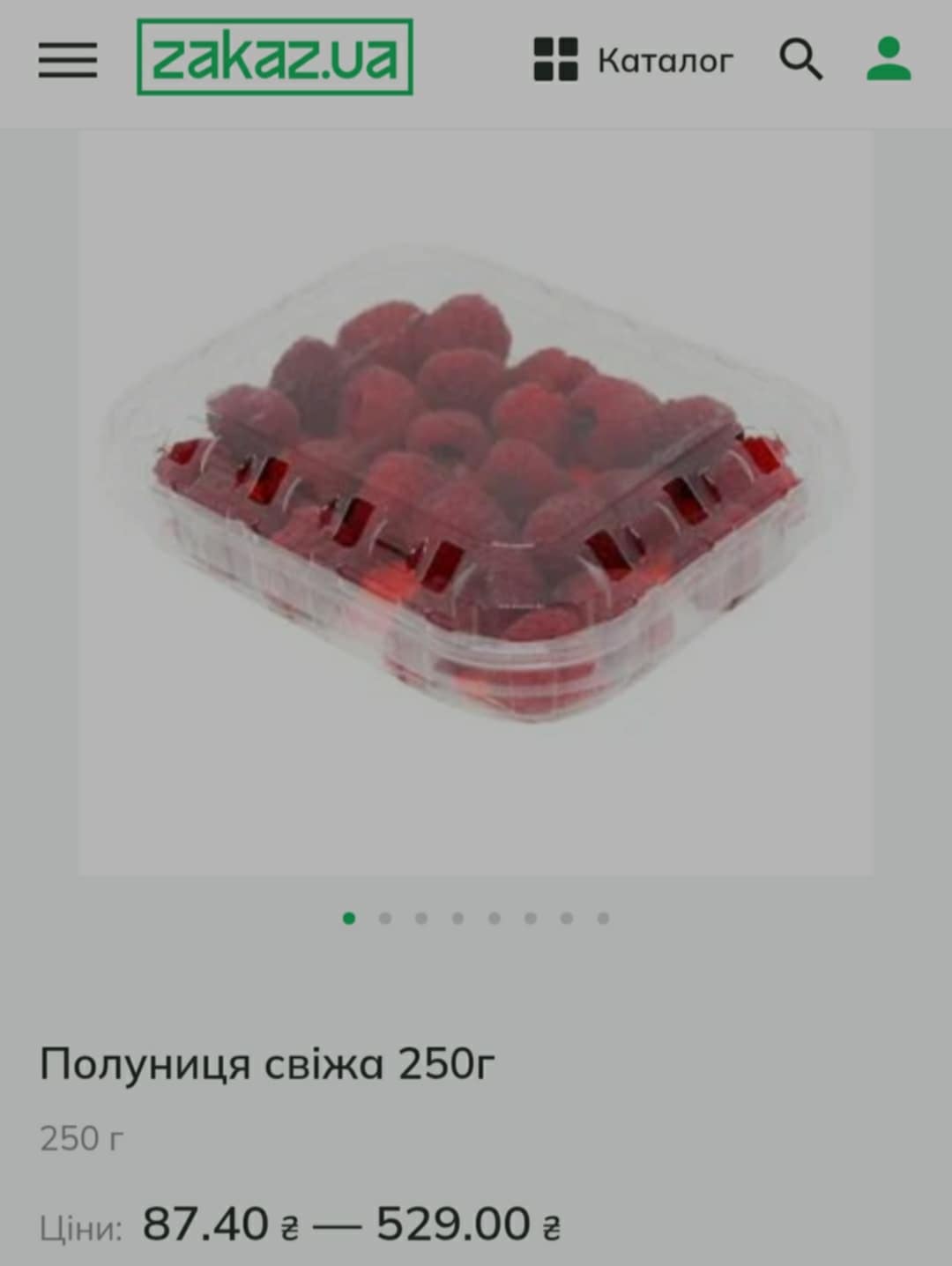Open the search icon
952x1266 pixels.
[x=800, y=60]
